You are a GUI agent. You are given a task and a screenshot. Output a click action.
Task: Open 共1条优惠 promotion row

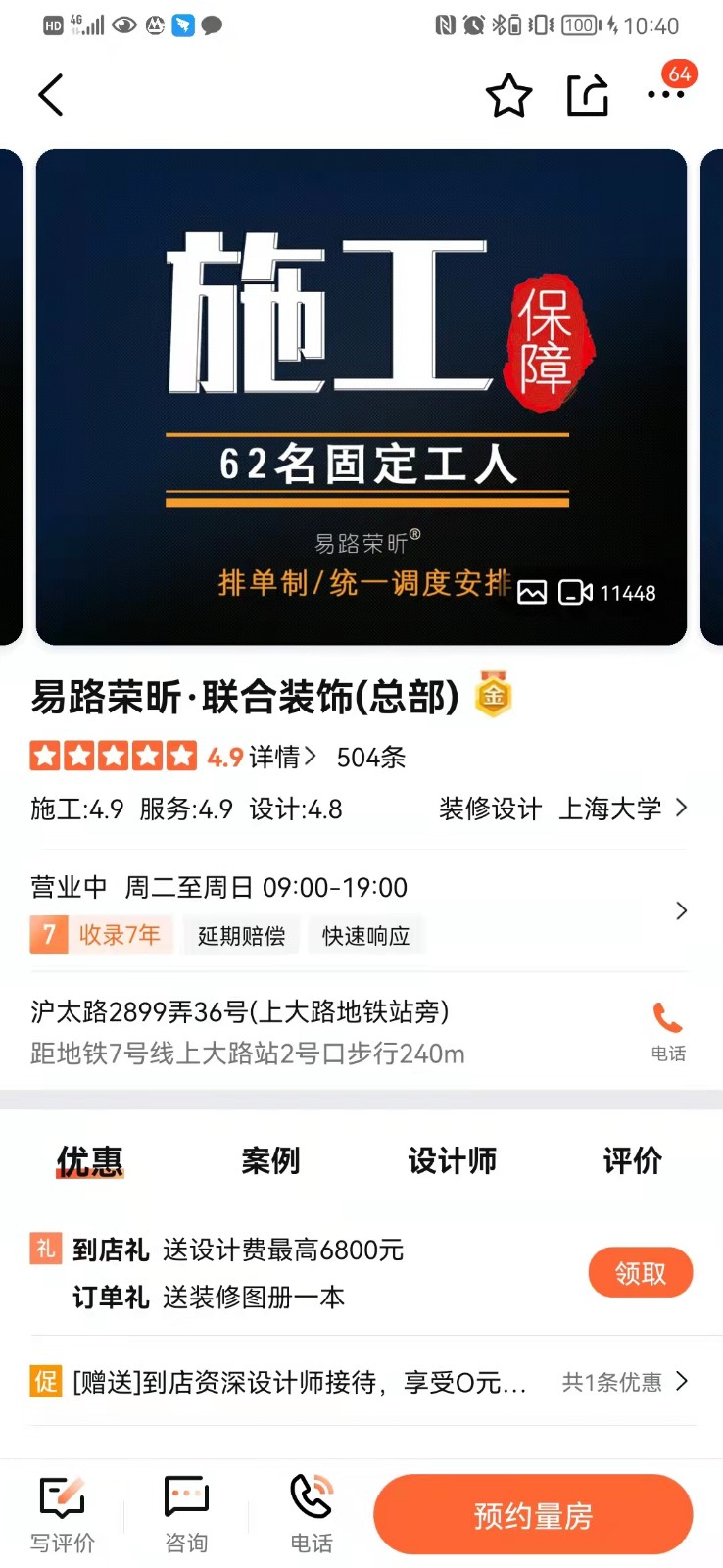[x=625, y=1382]
